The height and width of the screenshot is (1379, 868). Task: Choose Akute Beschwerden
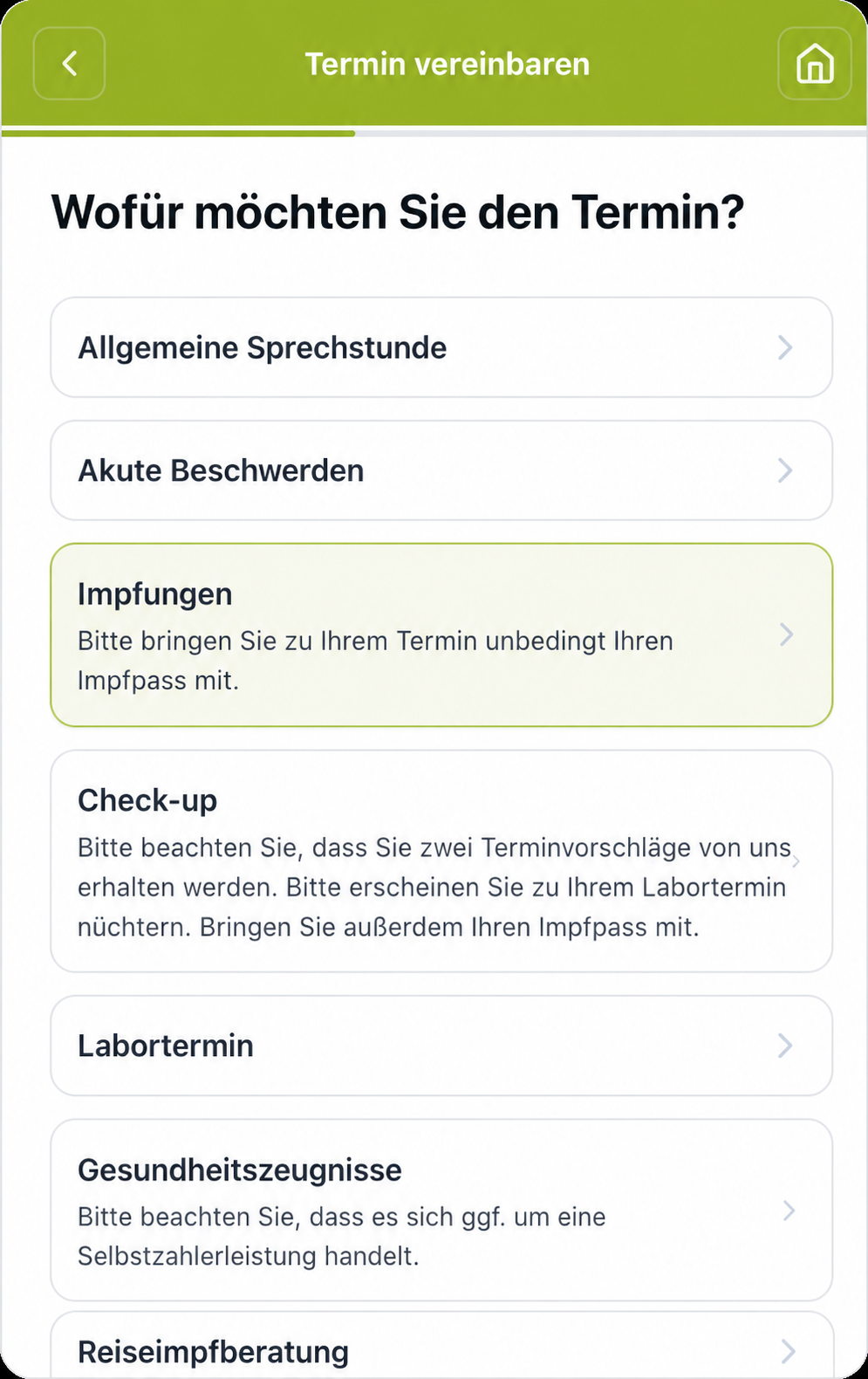tap(441, 470)
